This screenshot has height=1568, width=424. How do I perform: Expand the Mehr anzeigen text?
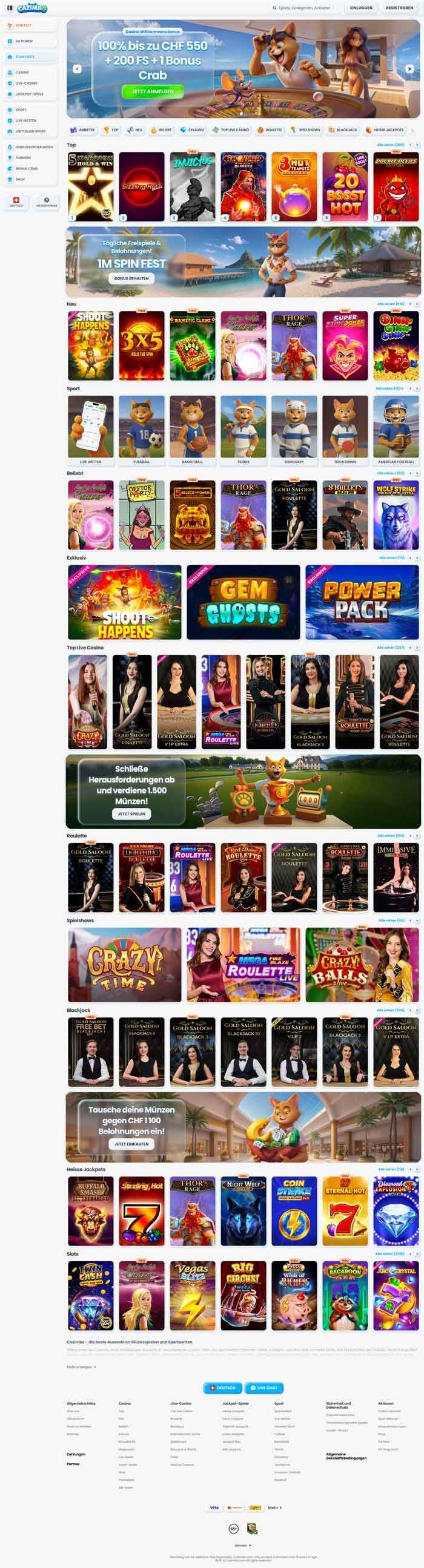coord(81,1367)
